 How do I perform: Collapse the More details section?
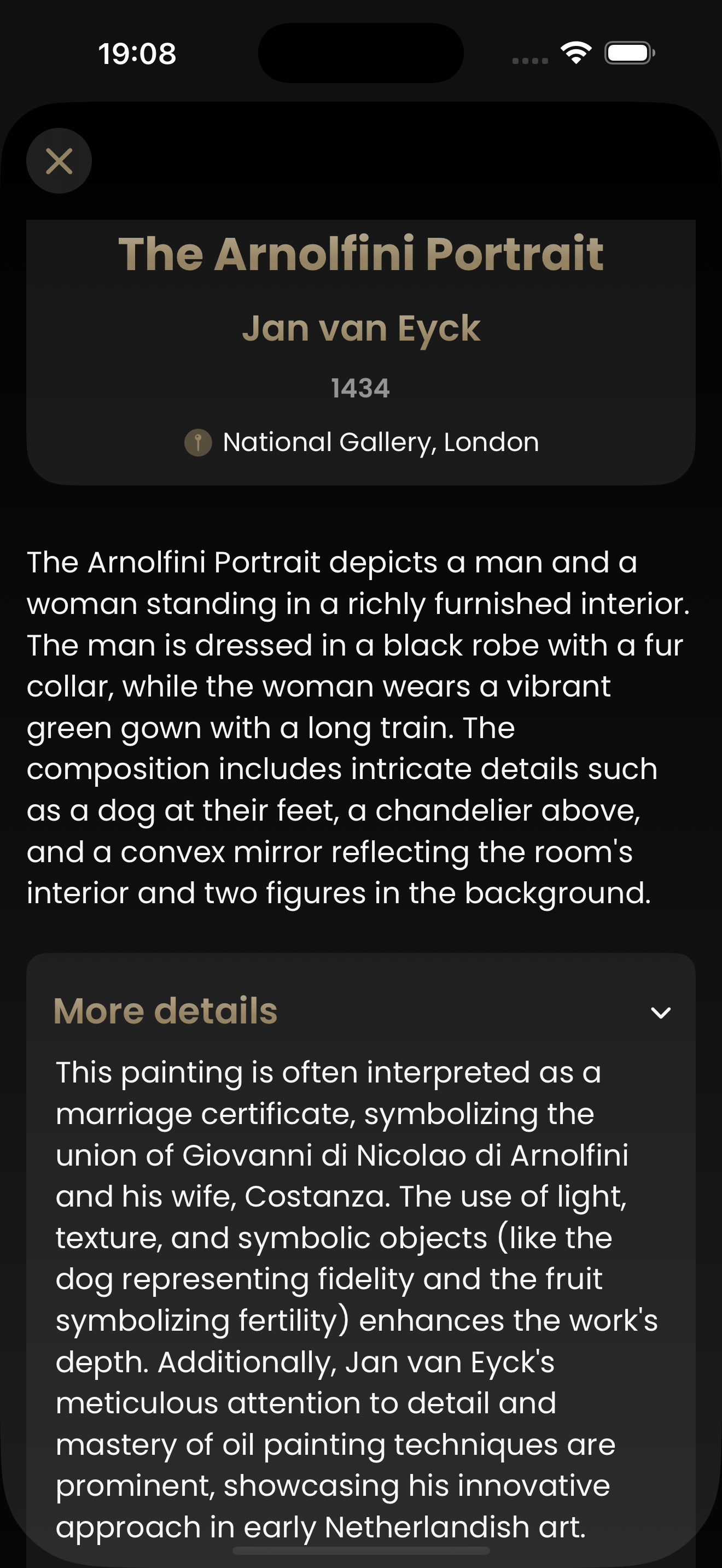coord(660,1013)
